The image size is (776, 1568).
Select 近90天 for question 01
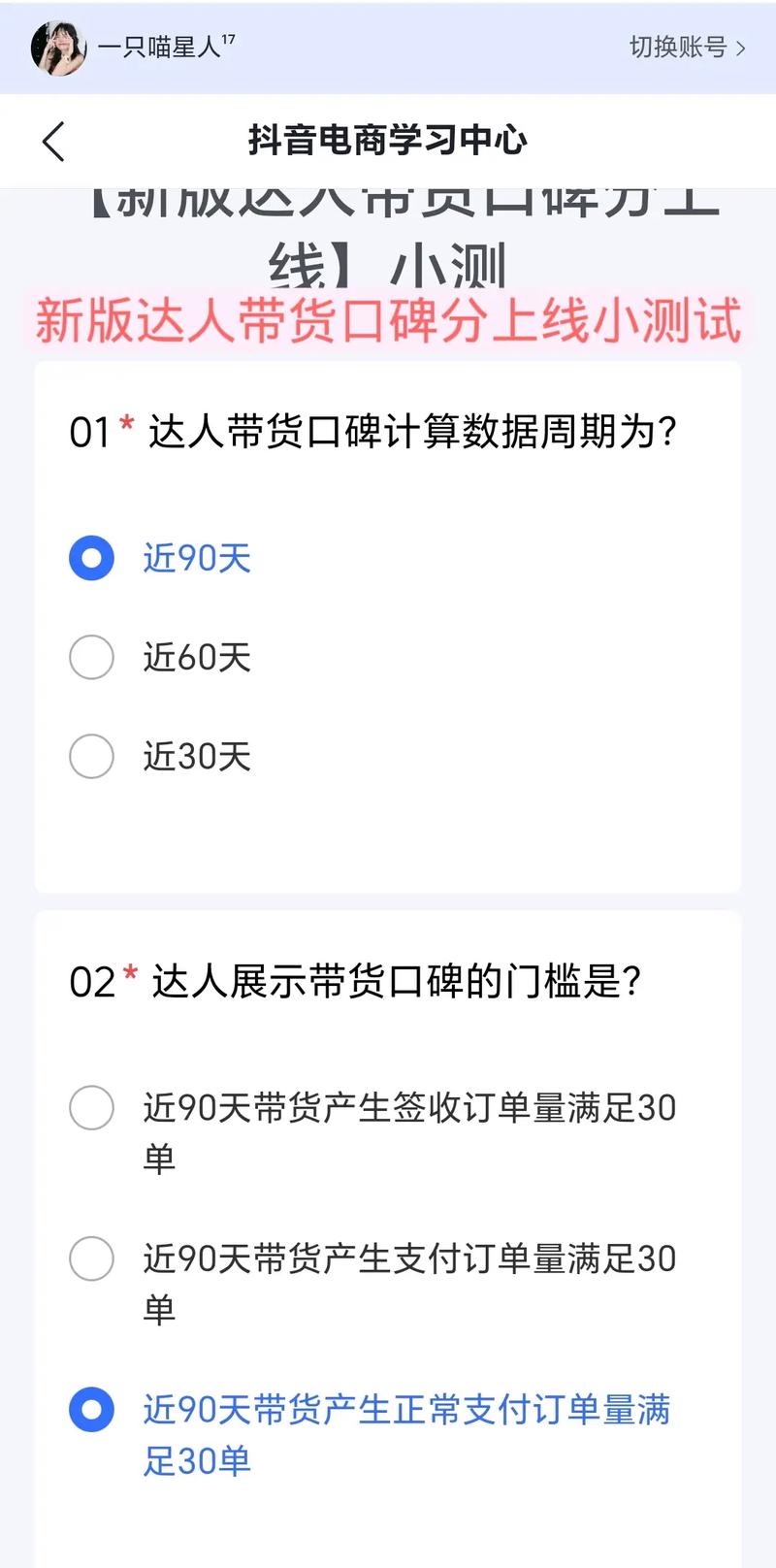pos(92,558)
